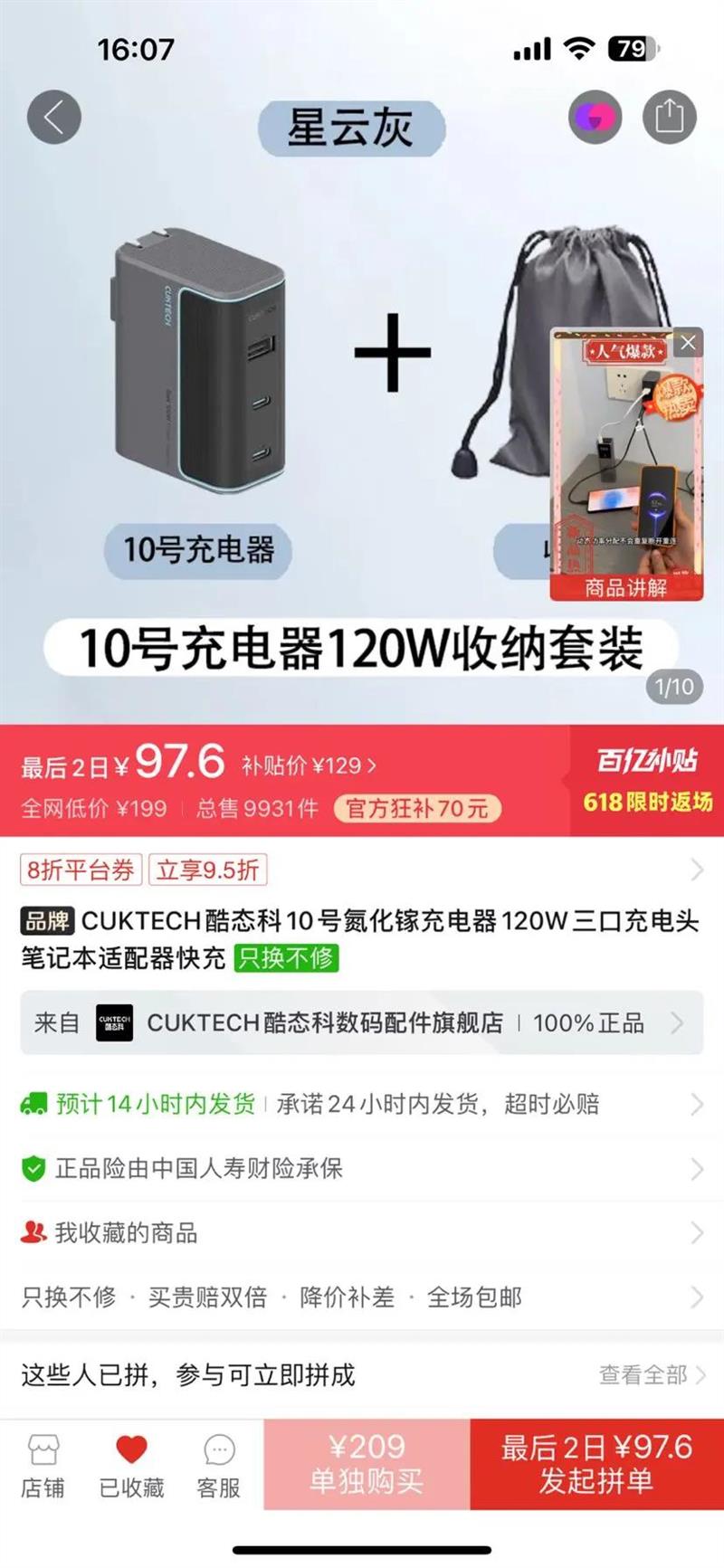Screen dimensions: 724x1568
Task: Contact 客服 customer service
Action: point(219,1466)
